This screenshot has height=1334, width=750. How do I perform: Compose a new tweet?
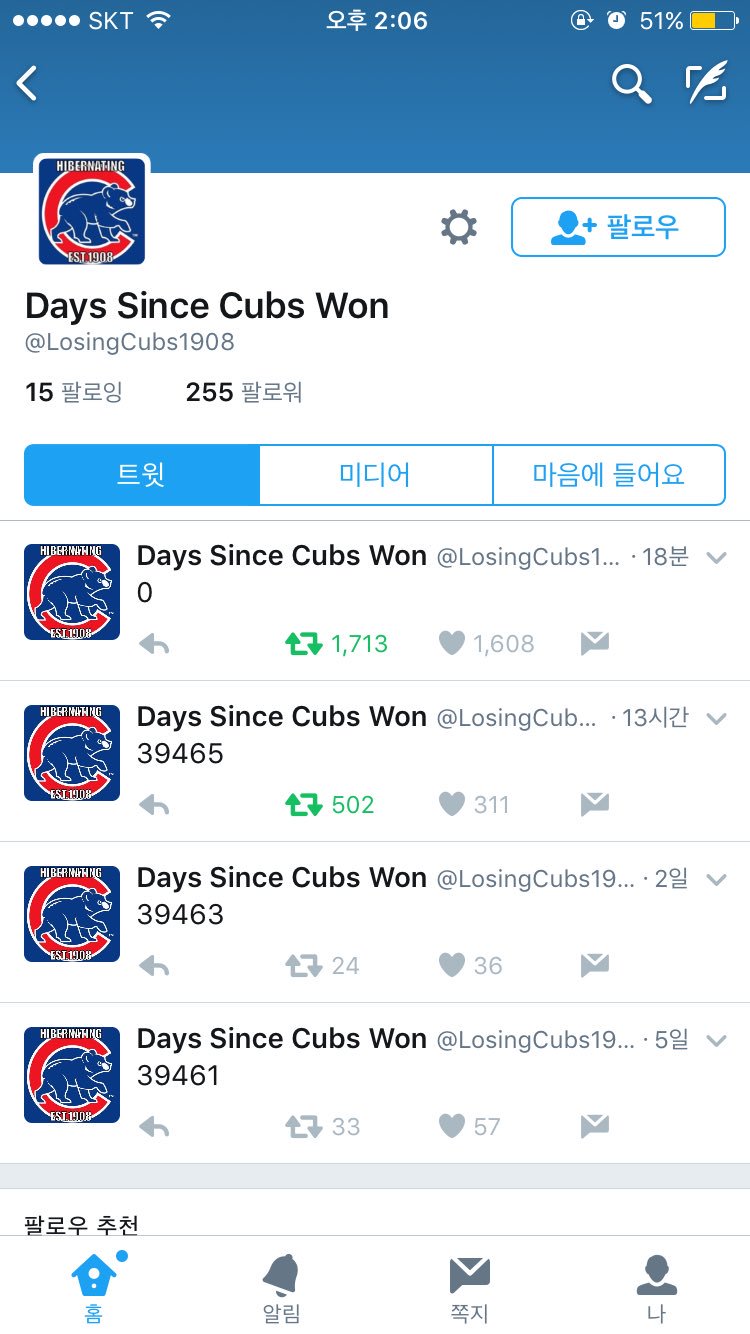point(705,85)
